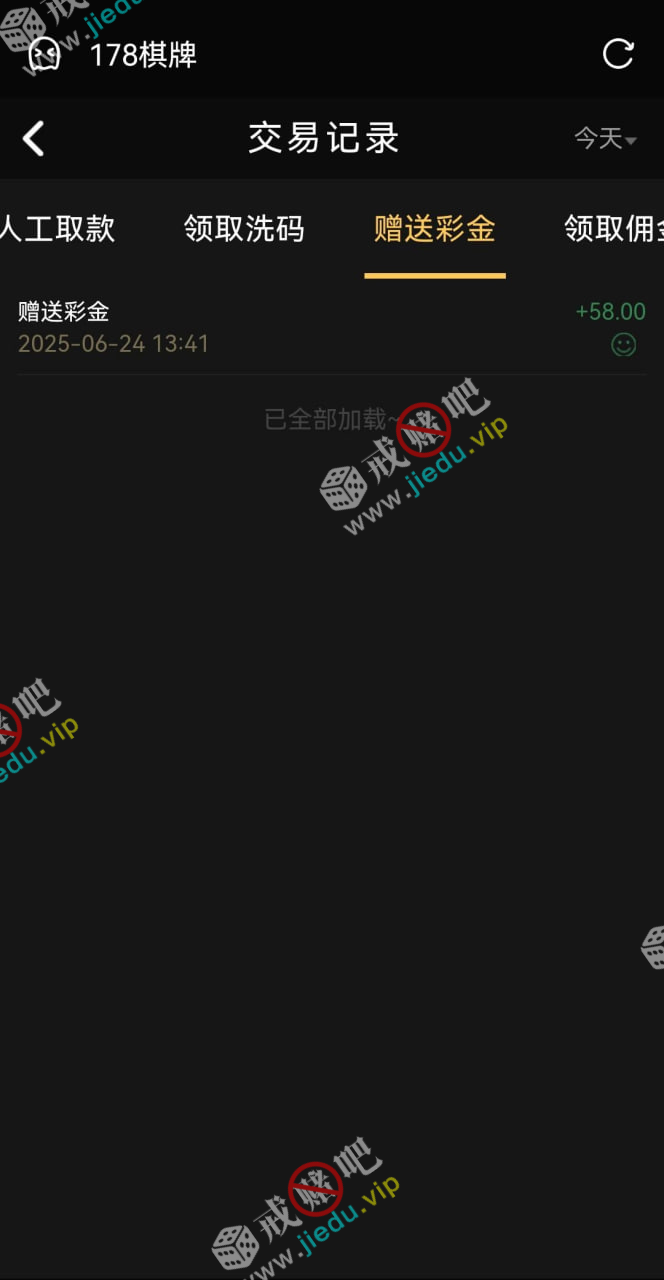
Task: Open the 赠送彩金 +58.00 record
Action: 332,328
